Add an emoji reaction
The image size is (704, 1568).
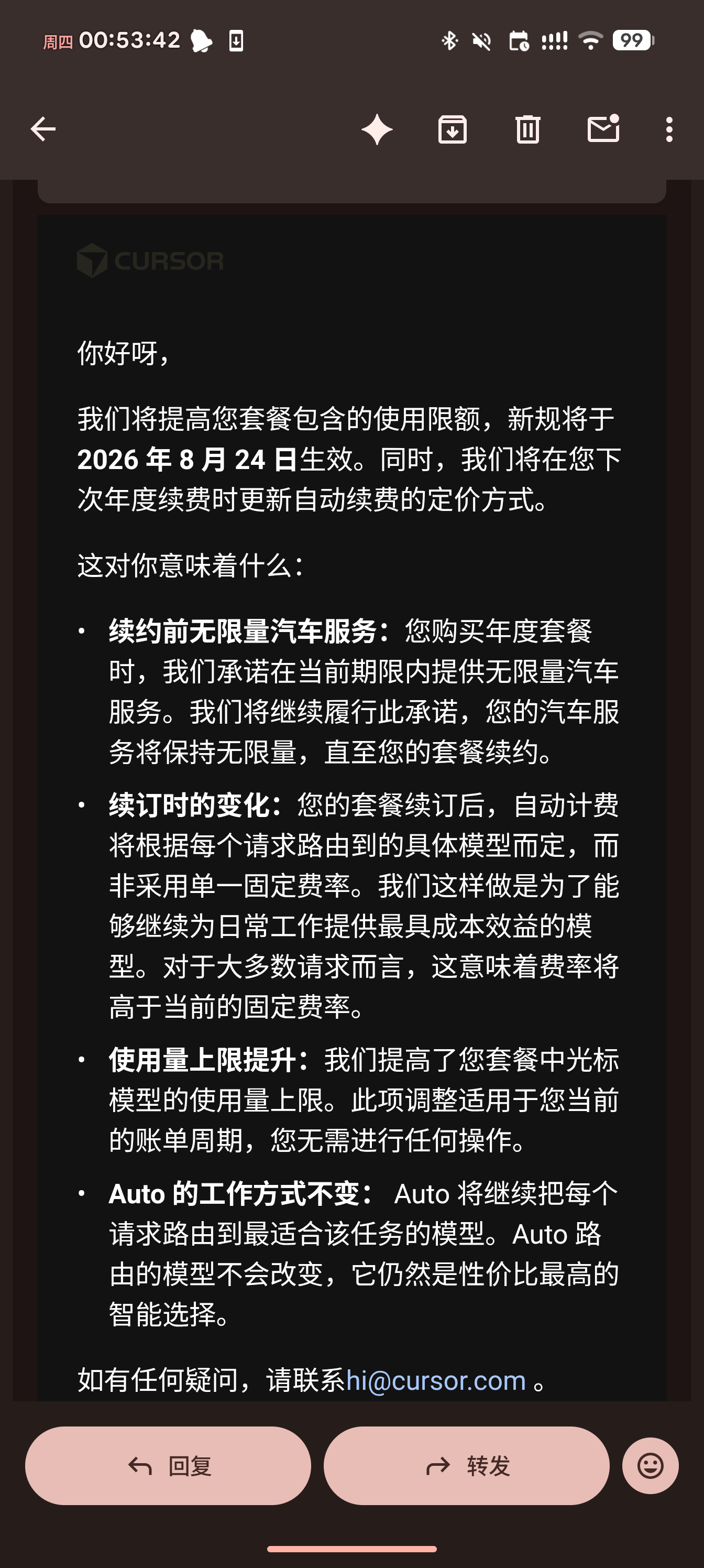tap(650, 1466)
